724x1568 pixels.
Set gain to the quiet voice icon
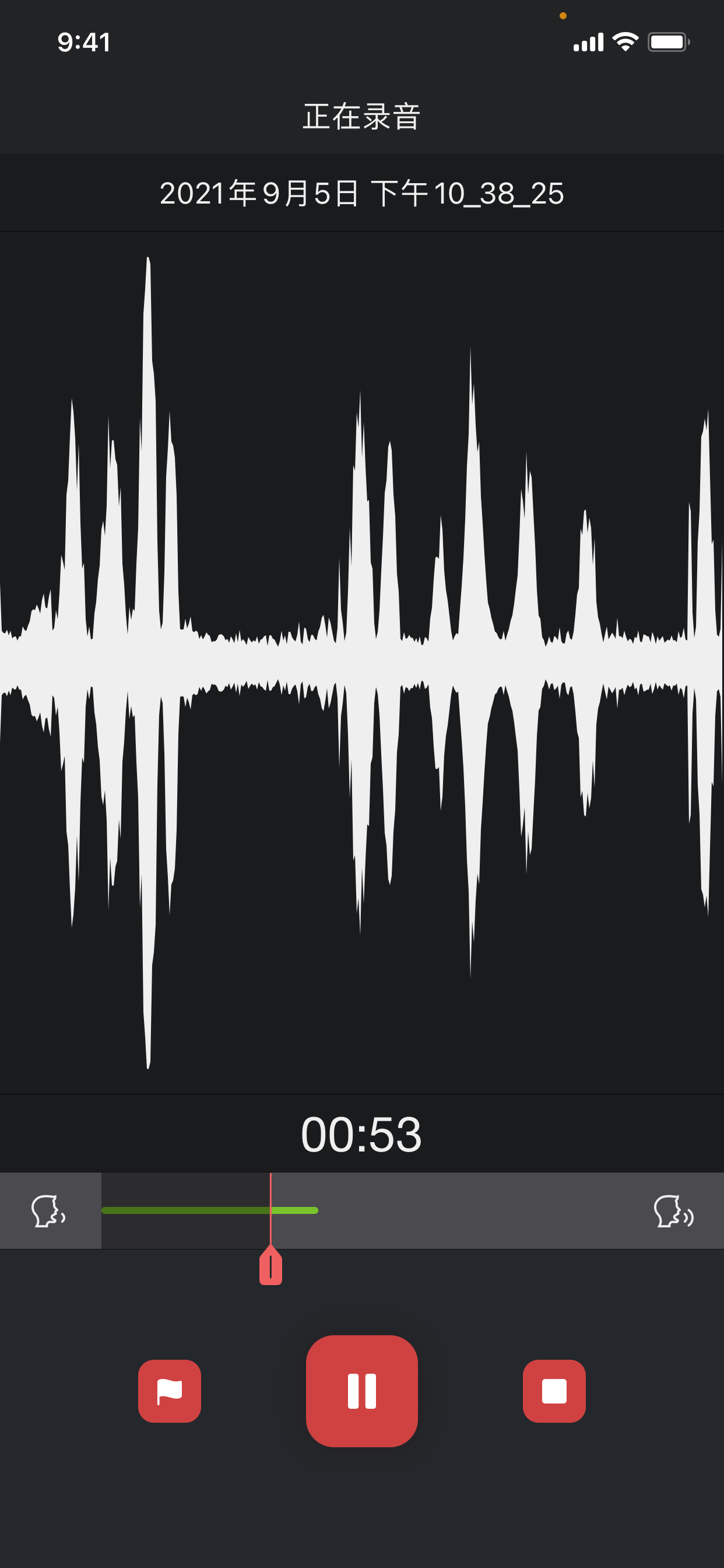48,1210
